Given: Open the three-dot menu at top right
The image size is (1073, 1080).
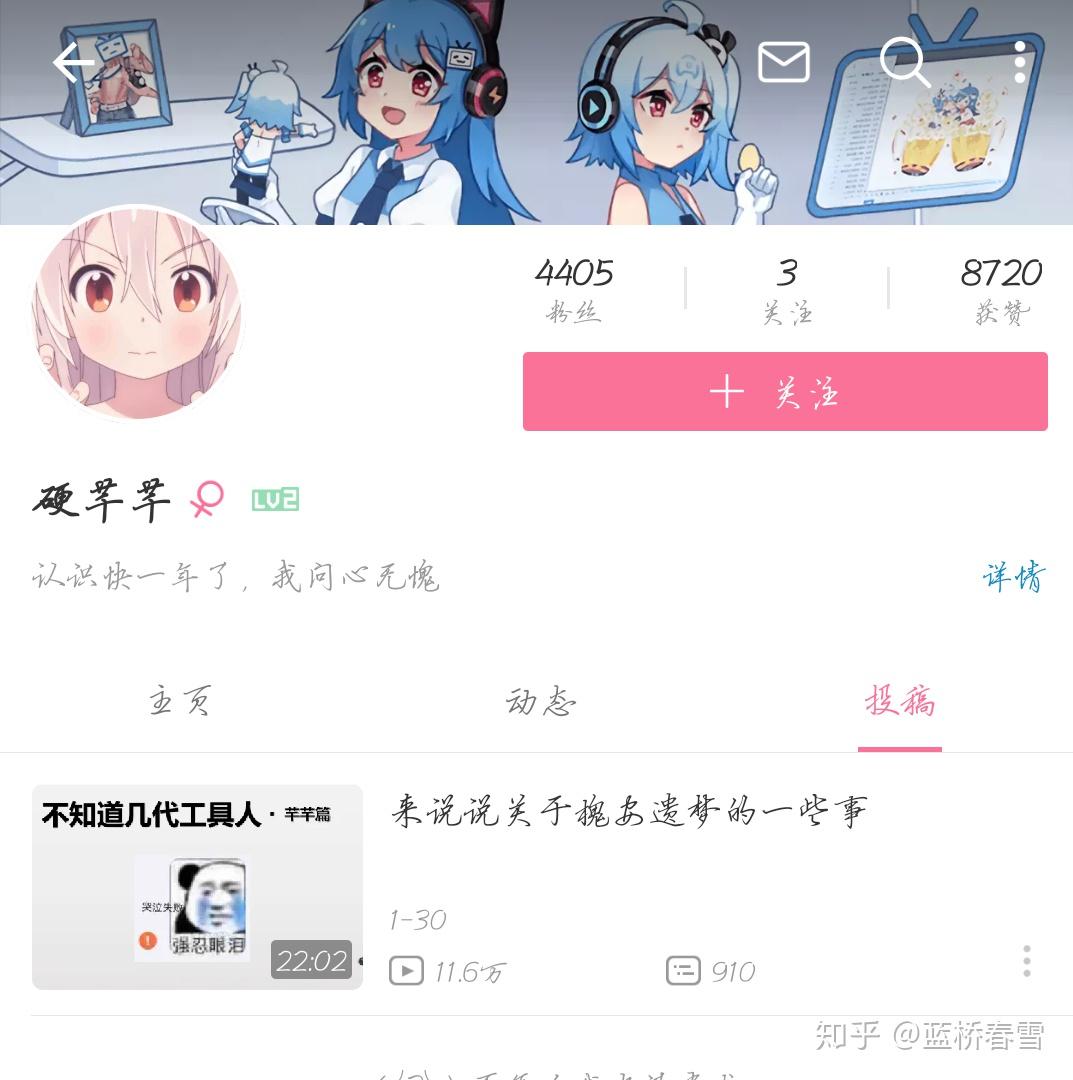Looking at the screenshot, I should click(1018, 62).
